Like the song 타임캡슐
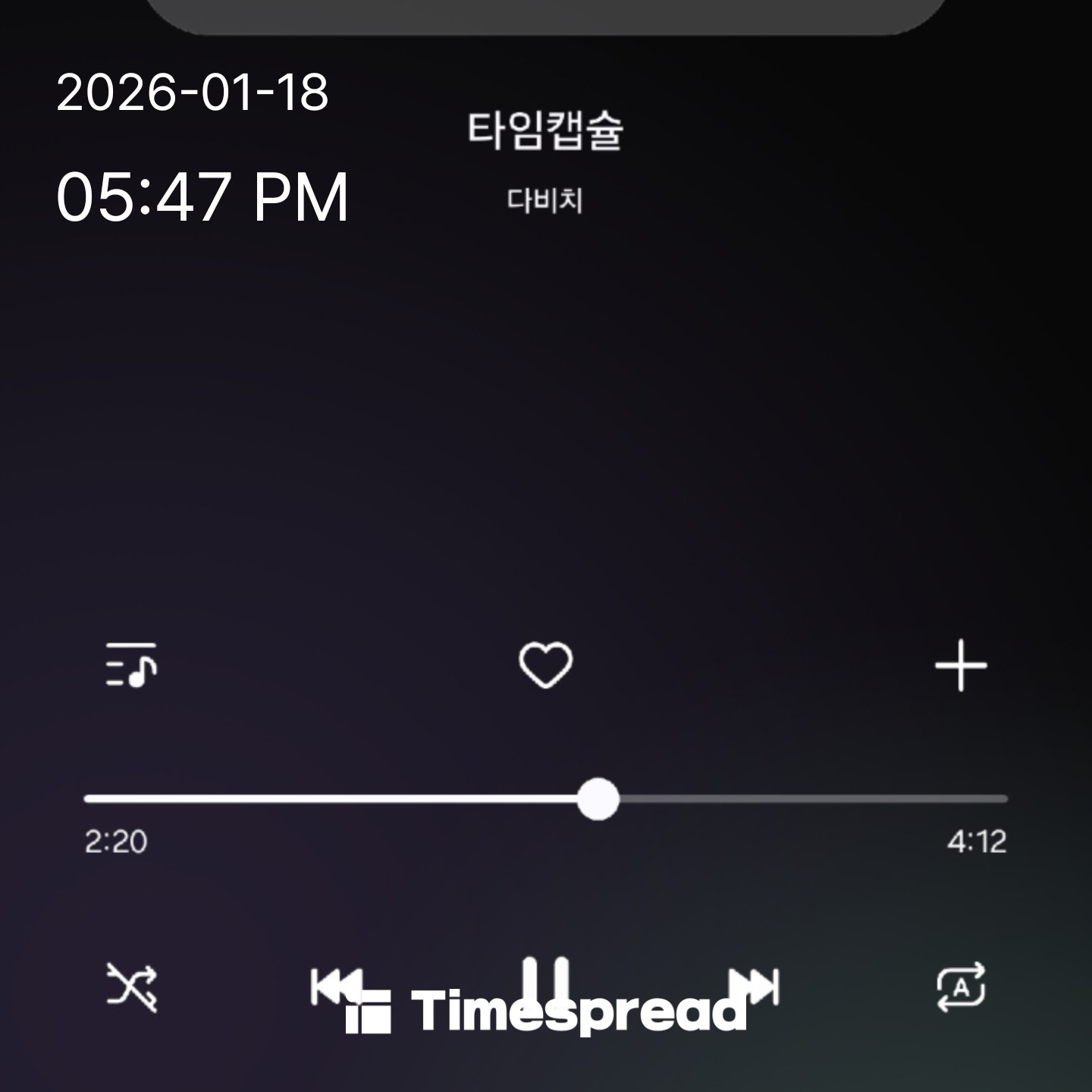Screen dimensions: 1092x1092 [545, 665]
